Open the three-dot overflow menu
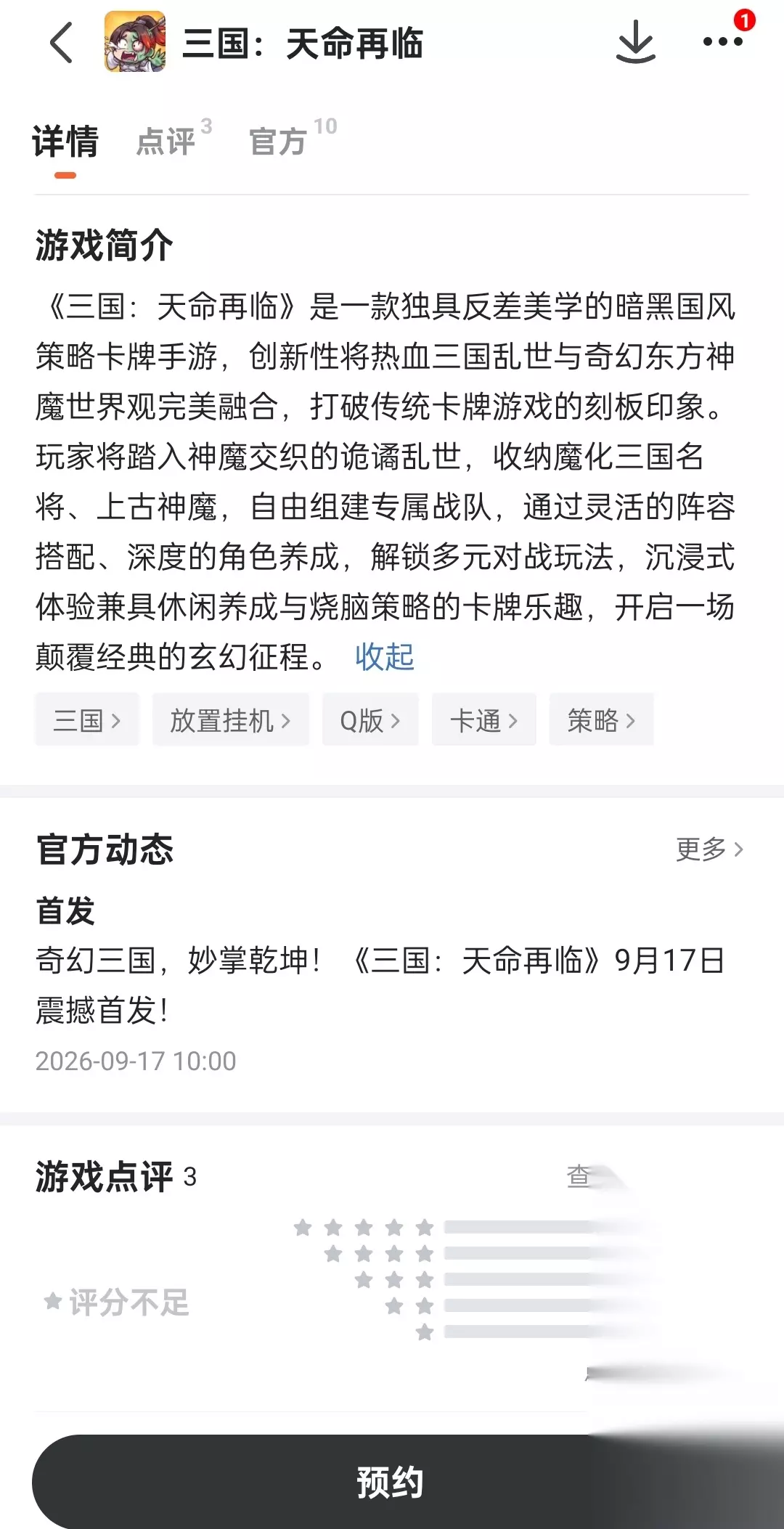The width and height of the screenshot is (784, 1529). coord(723,42)
